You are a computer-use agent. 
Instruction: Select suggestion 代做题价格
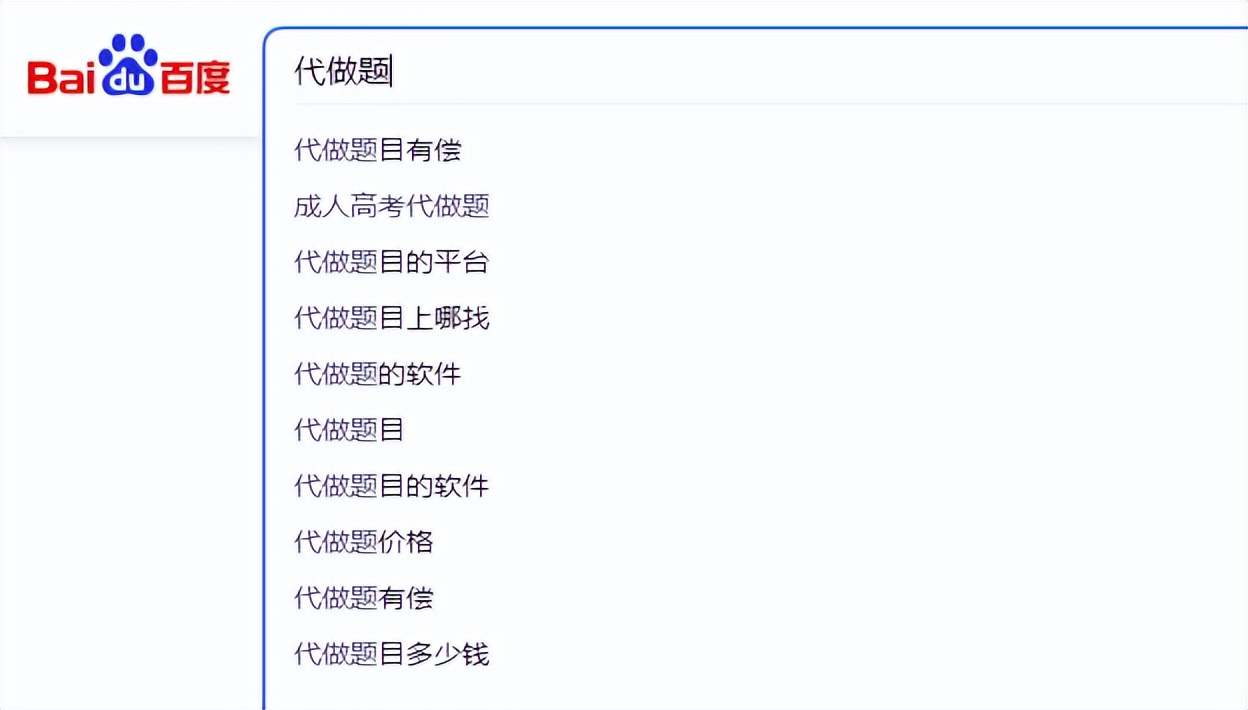pos(364,542)
